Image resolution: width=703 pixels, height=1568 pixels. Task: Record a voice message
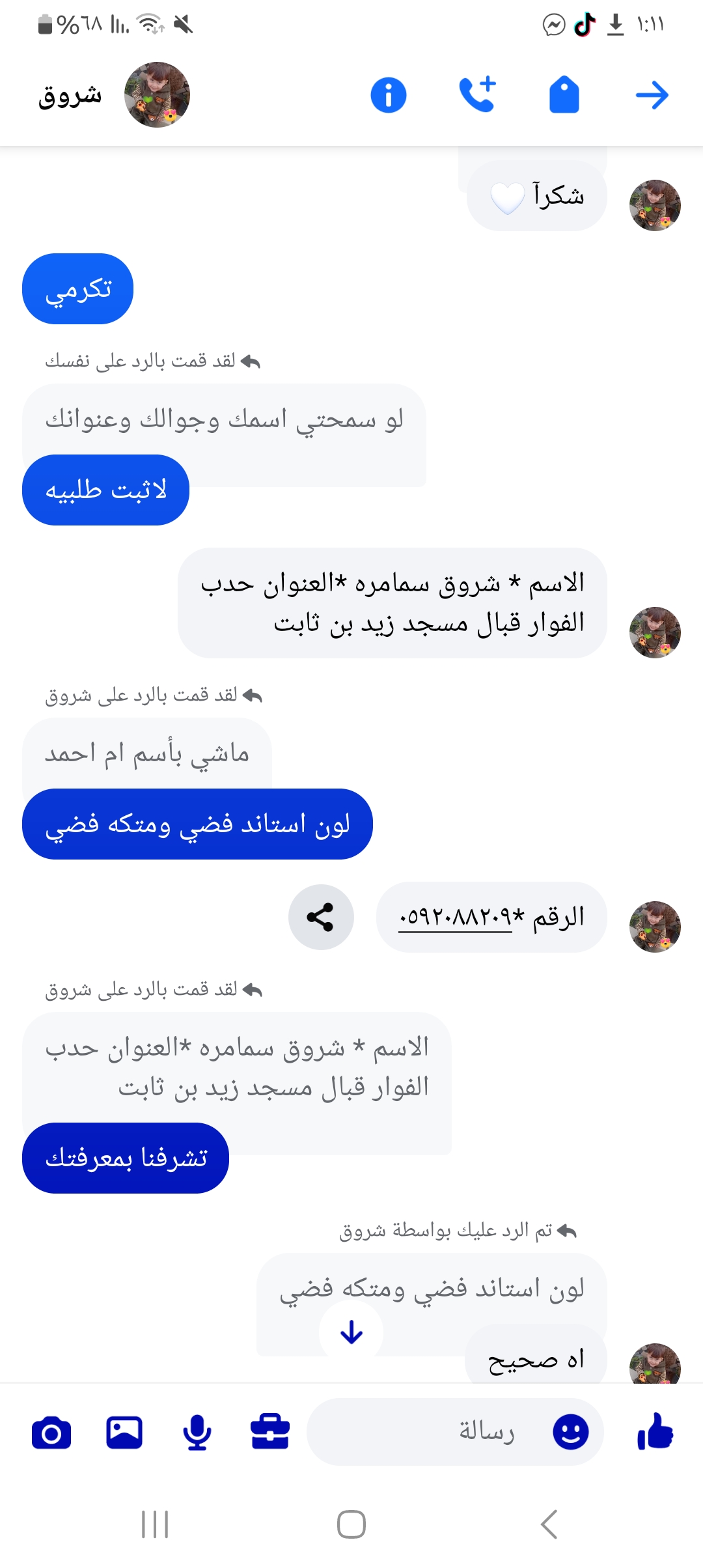[197, 1432]
